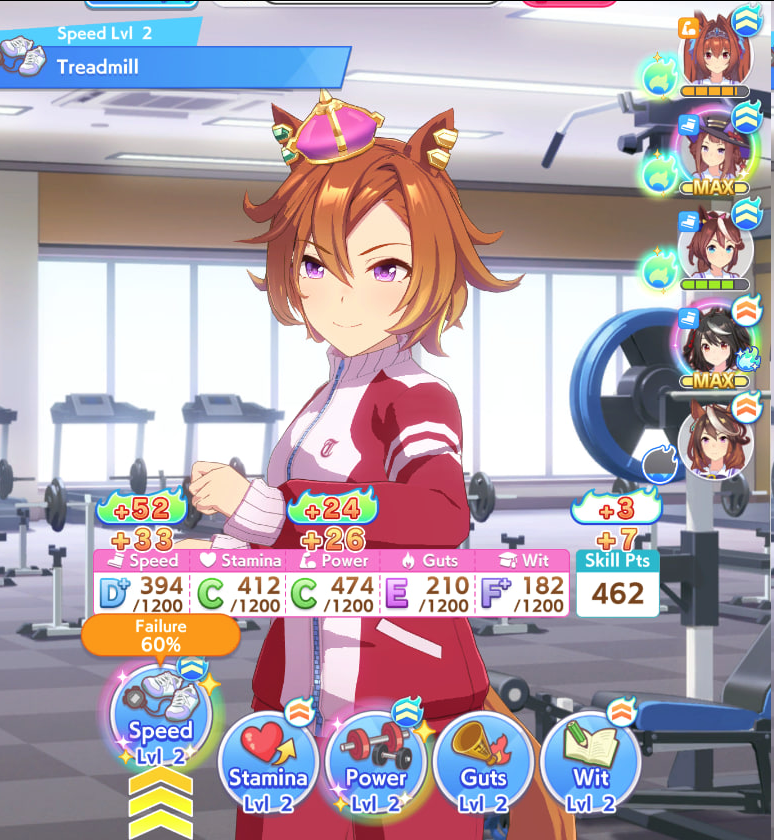Image resolution: width=774 pixels, height=840 pixels.
Task: Select Guts training
Action: point(482,761)
